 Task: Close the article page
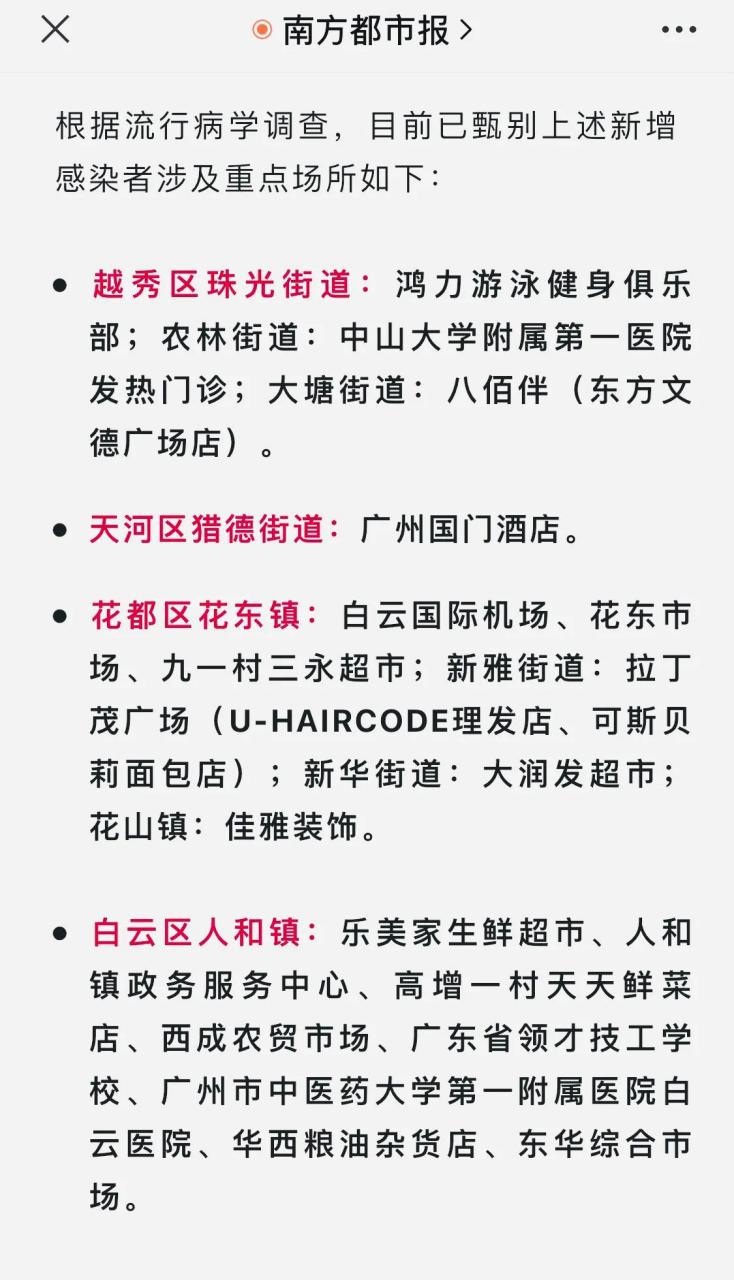tap(55, 30)
